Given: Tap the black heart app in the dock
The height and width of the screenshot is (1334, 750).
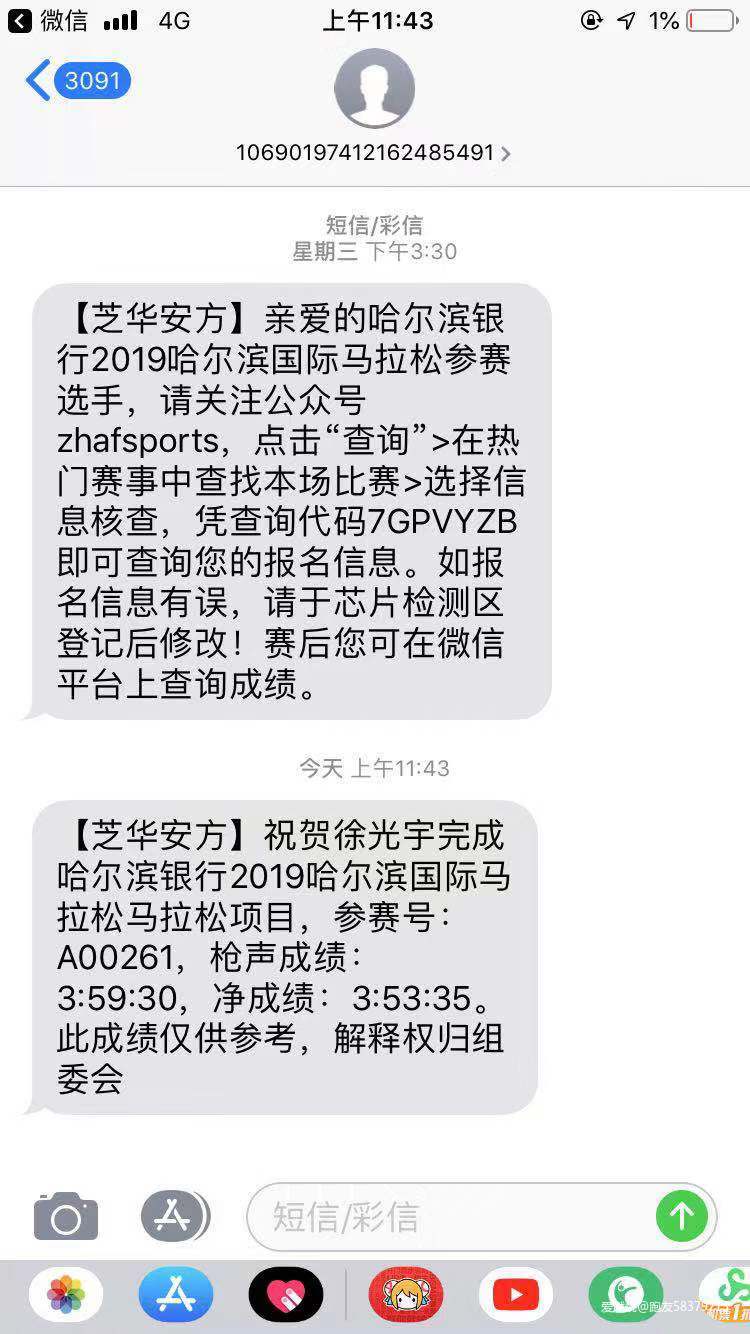Looking at the screenshot, I should 289,1294.
